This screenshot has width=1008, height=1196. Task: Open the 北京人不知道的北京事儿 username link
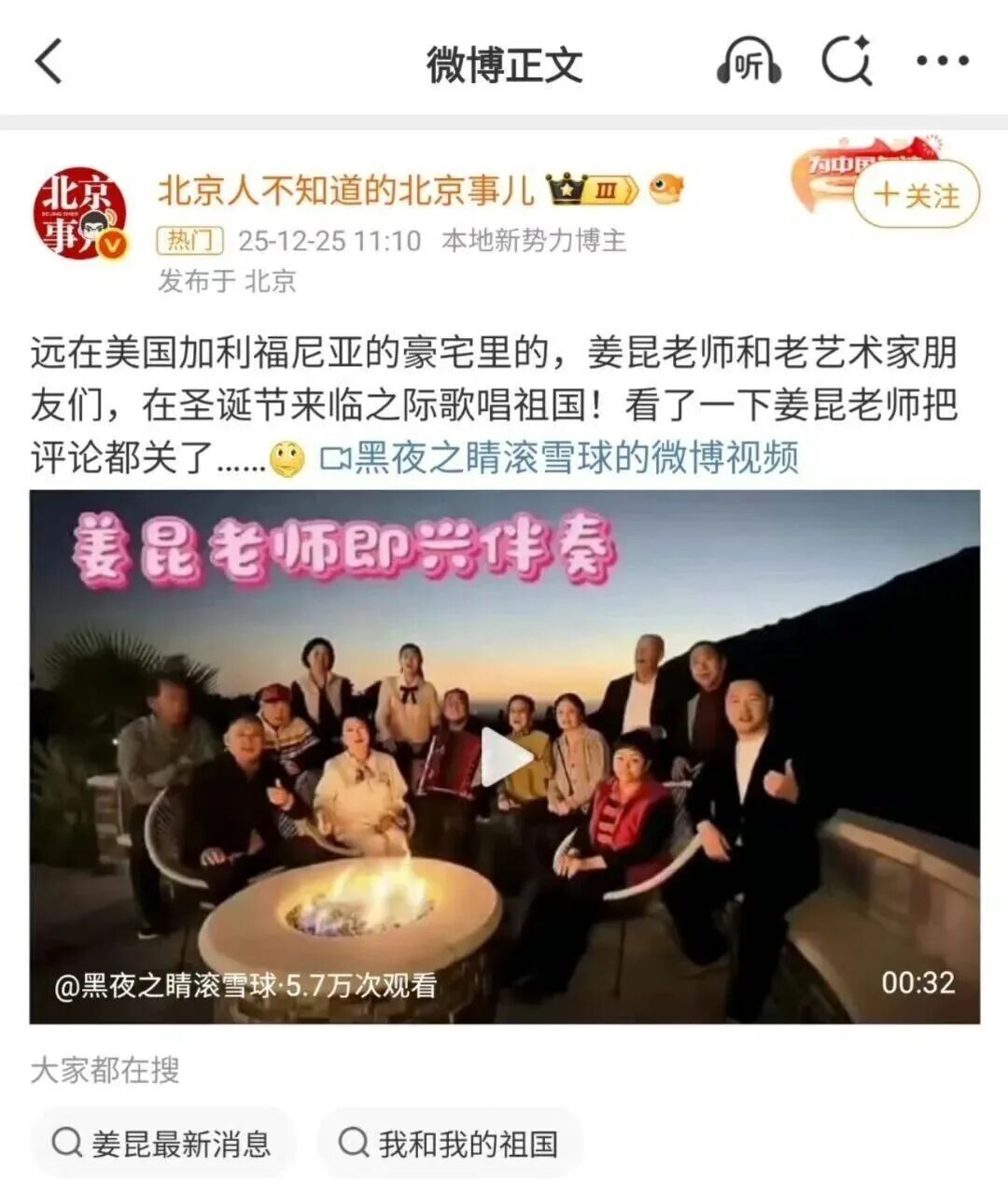tap(345, 190)
